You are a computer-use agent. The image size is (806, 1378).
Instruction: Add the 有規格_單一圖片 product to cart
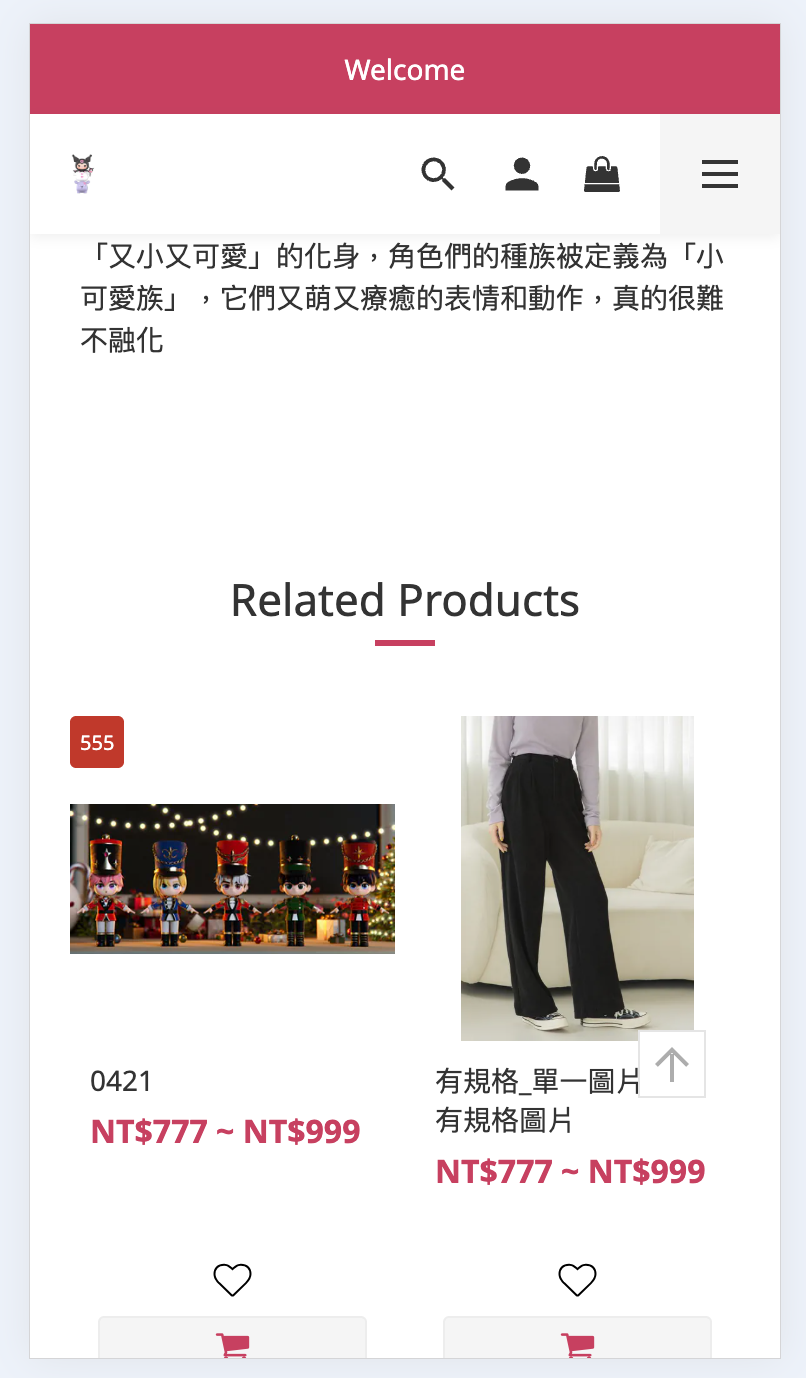tap(577, 1340)
